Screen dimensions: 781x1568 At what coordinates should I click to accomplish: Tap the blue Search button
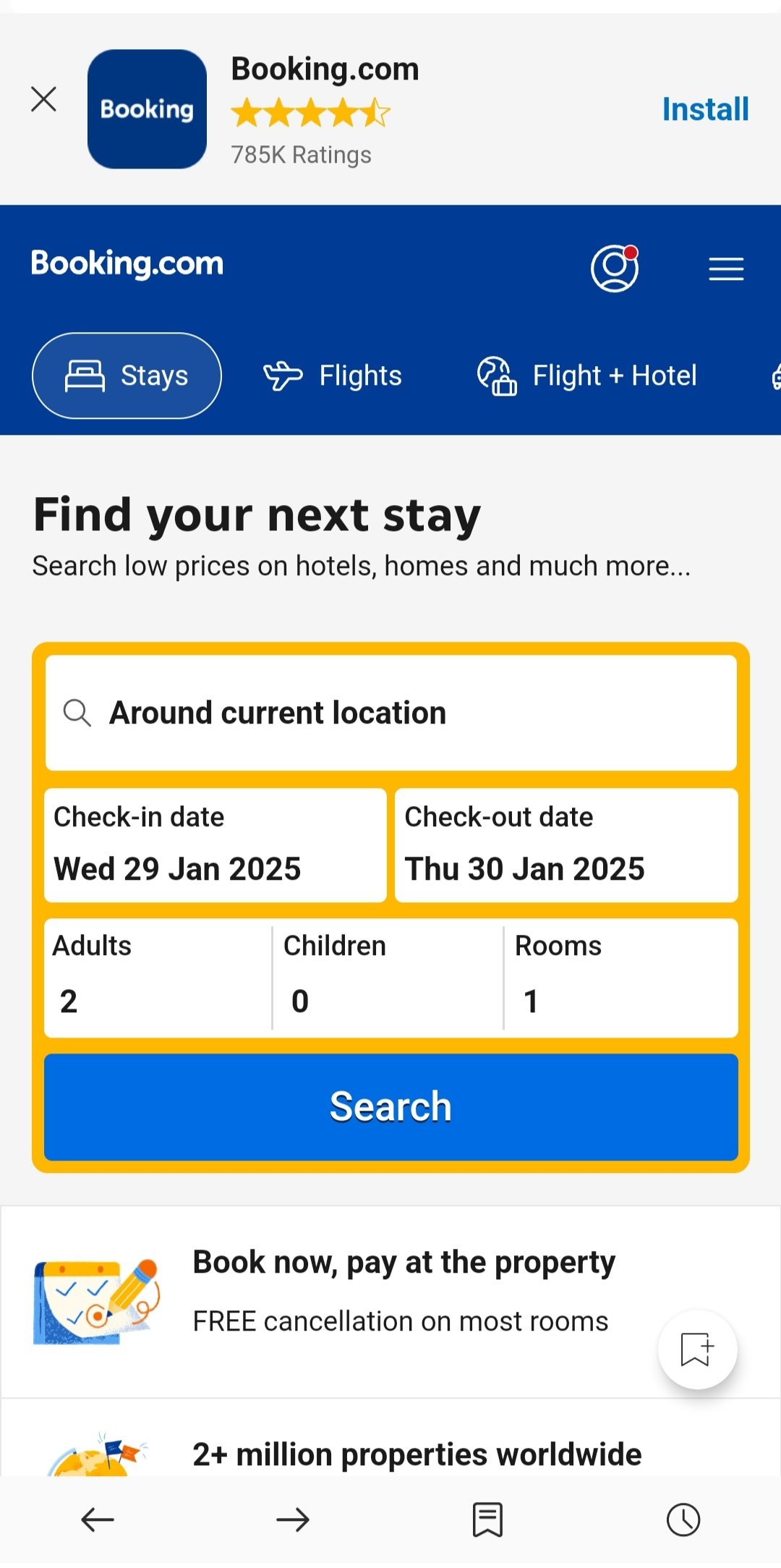(390, 1107)
